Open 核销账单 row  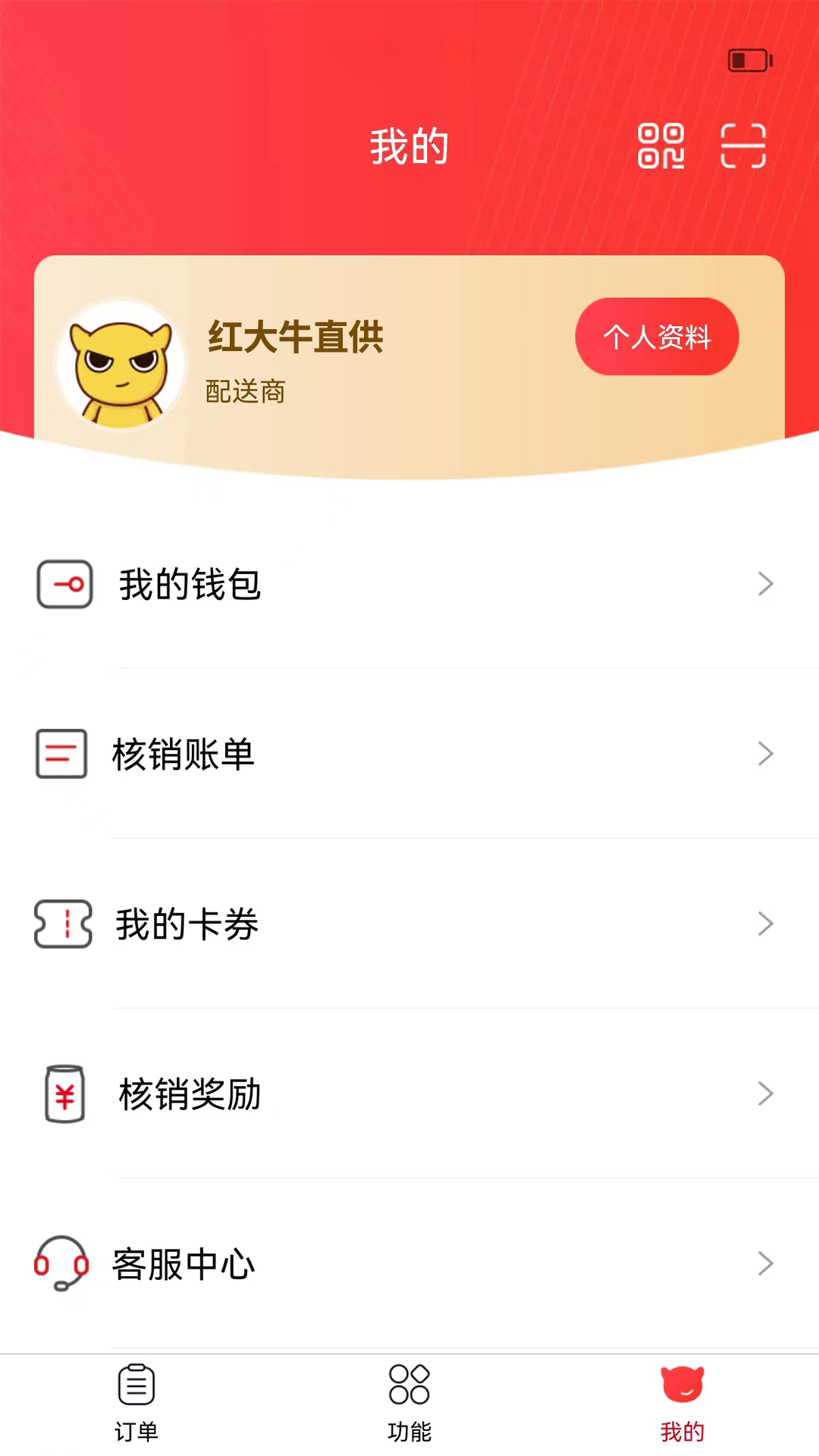(409, 755)
